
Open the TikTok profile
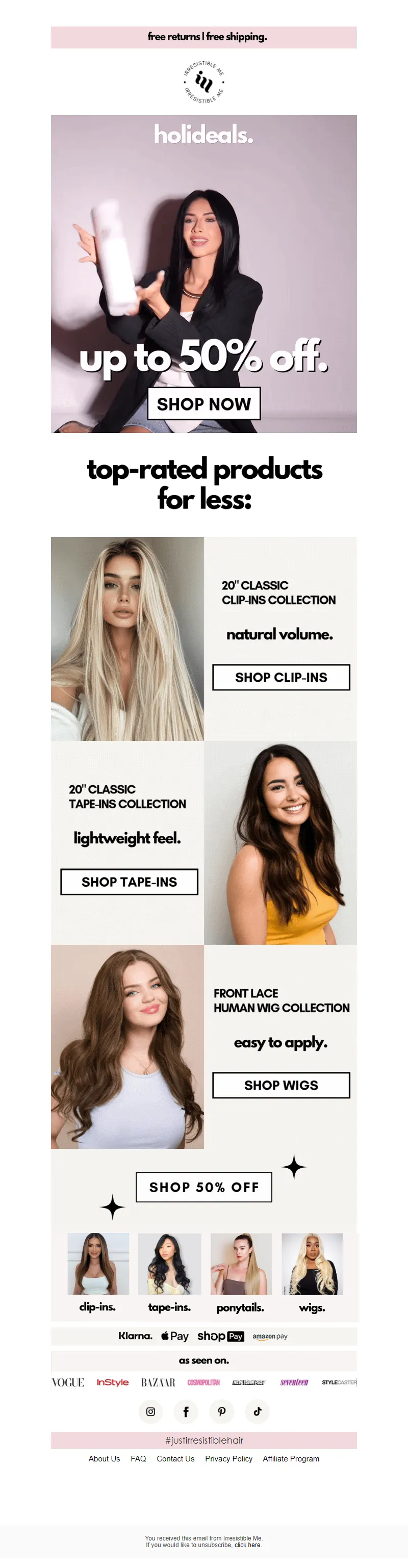(257, 1411)
